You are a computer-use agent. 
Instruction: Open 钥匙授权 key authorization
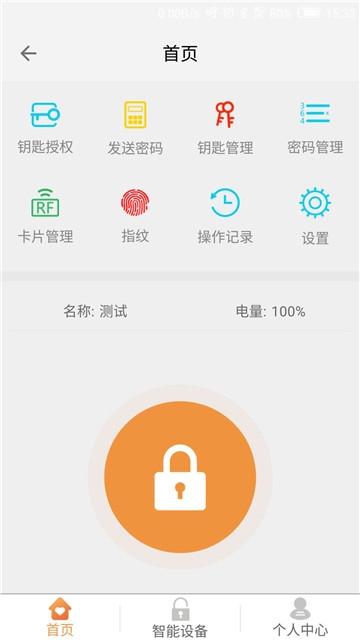tap(45, 128)
